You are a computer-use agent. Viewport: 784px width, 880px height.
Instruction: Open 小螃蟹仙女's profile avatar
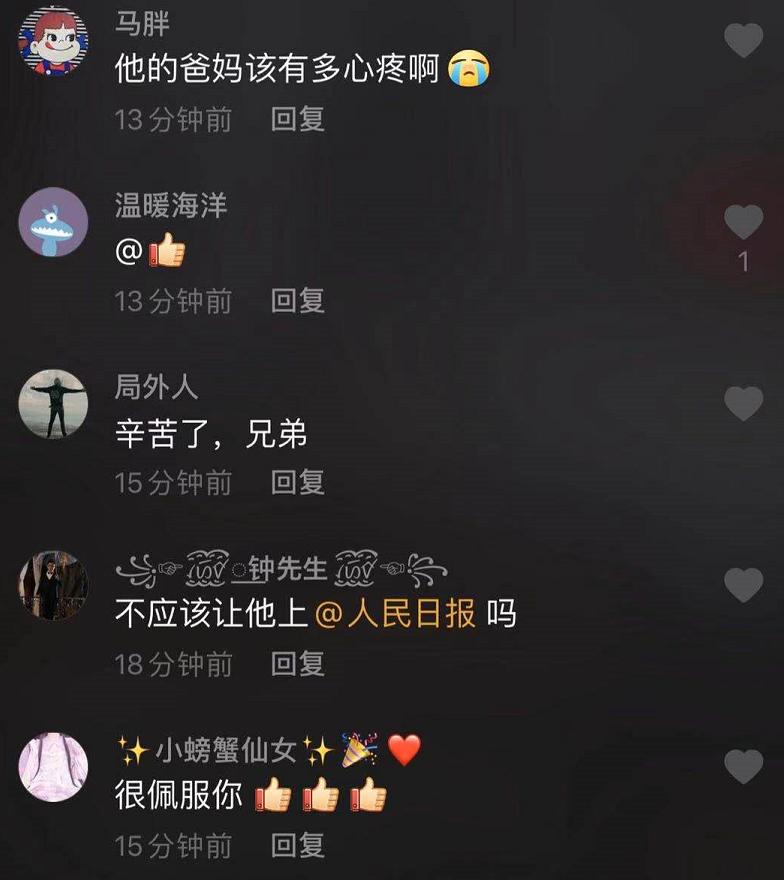click(x=54, y=767)
